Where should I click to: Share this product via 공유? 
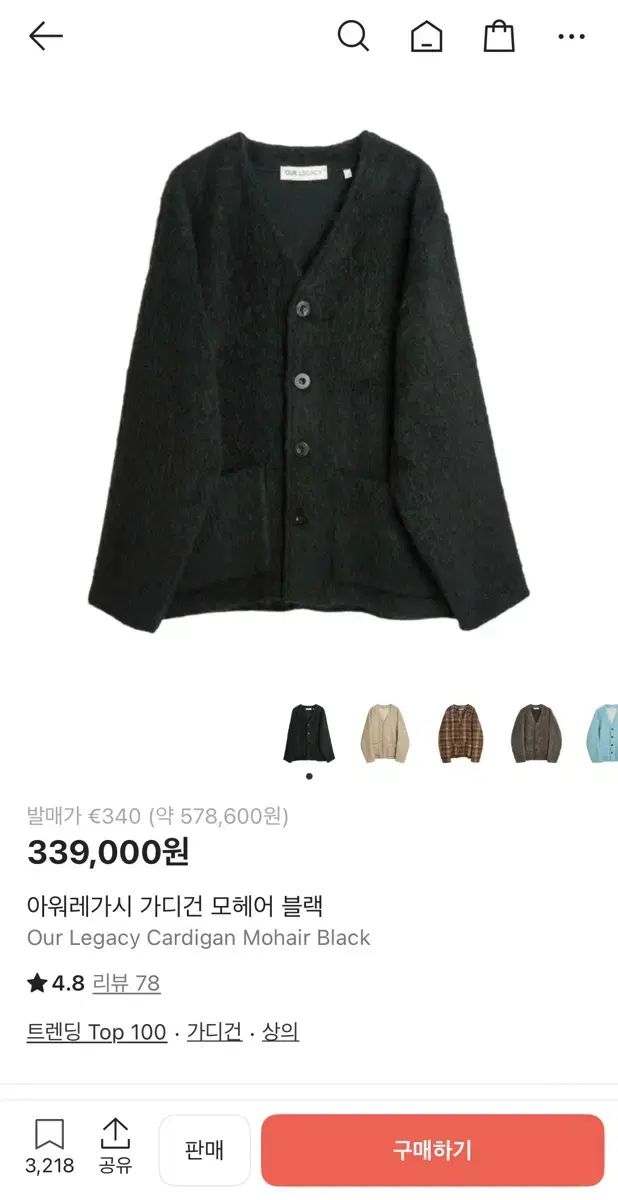[x=116, y=1146]
